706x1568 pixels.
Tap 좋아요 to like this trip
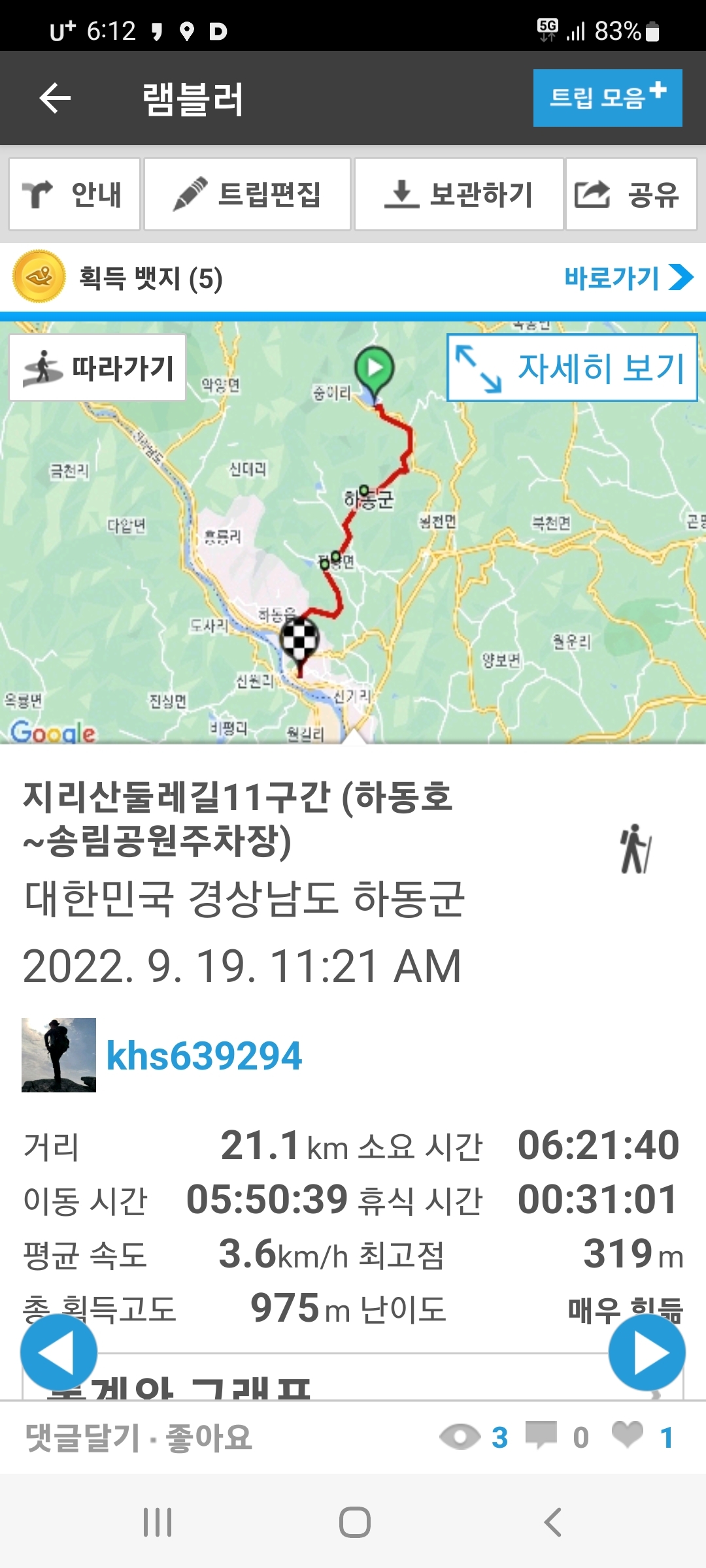[x=209, y=1437]
